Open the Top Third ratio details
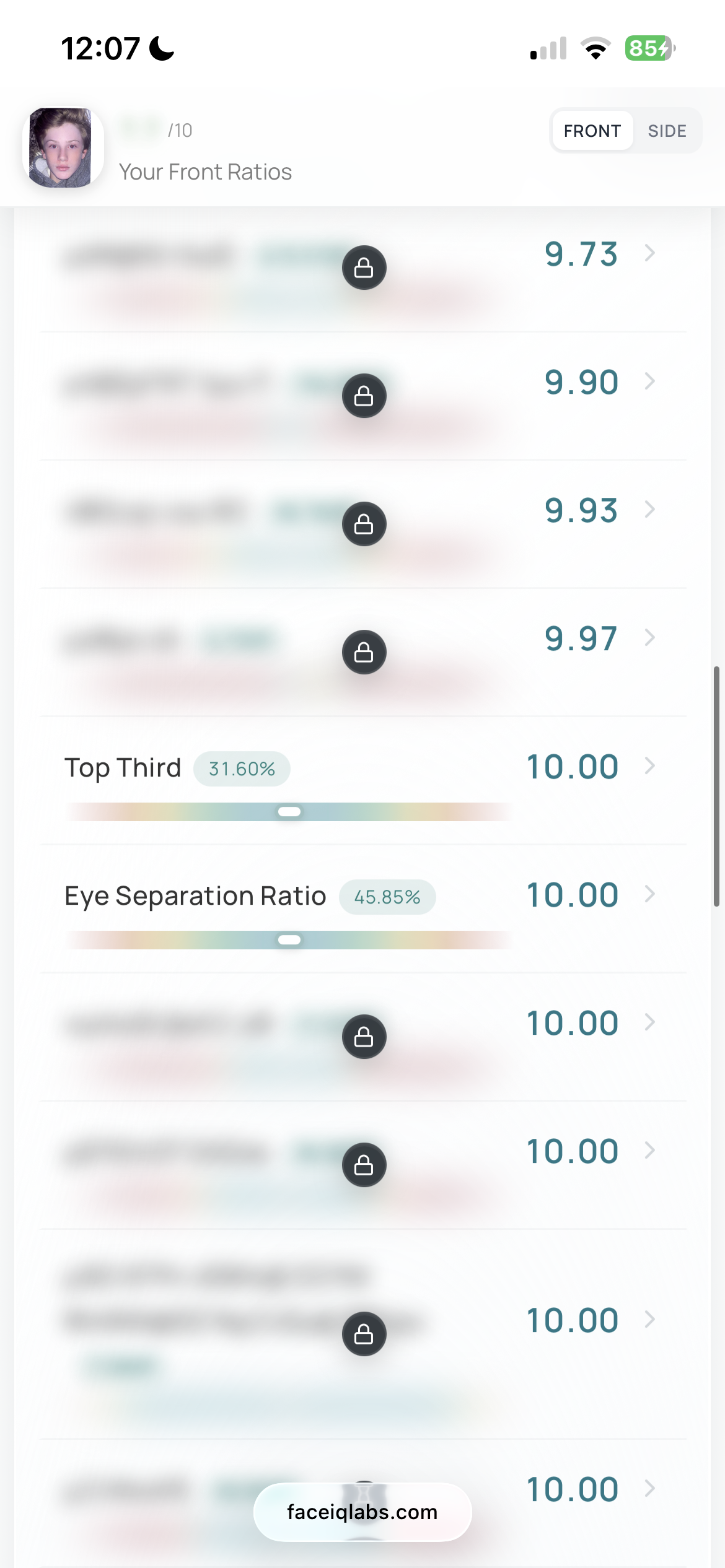 point(363,780)
